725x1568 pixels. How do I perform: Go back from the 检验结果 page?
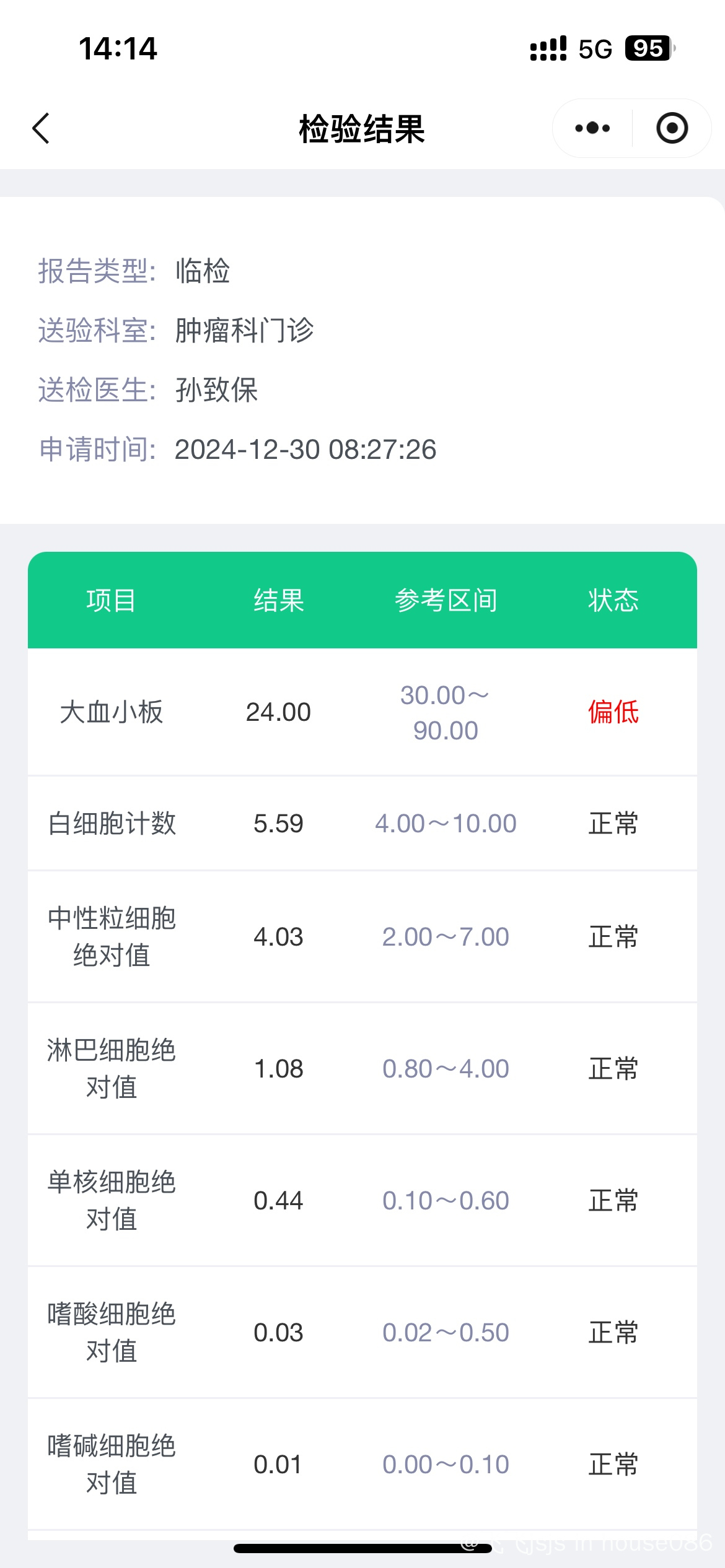(41, 129)
